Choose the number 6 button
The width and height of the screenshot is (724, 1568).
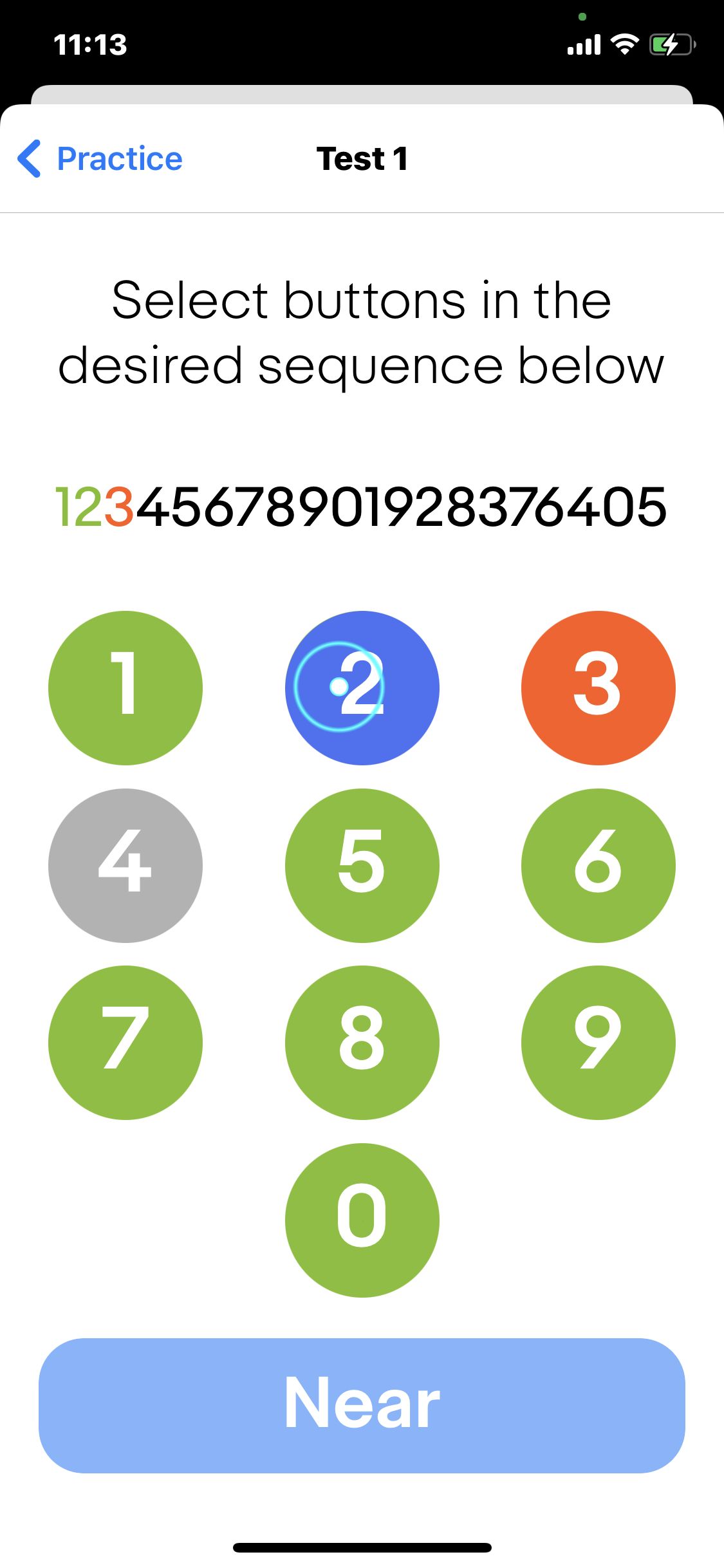(x=598, y=865)
